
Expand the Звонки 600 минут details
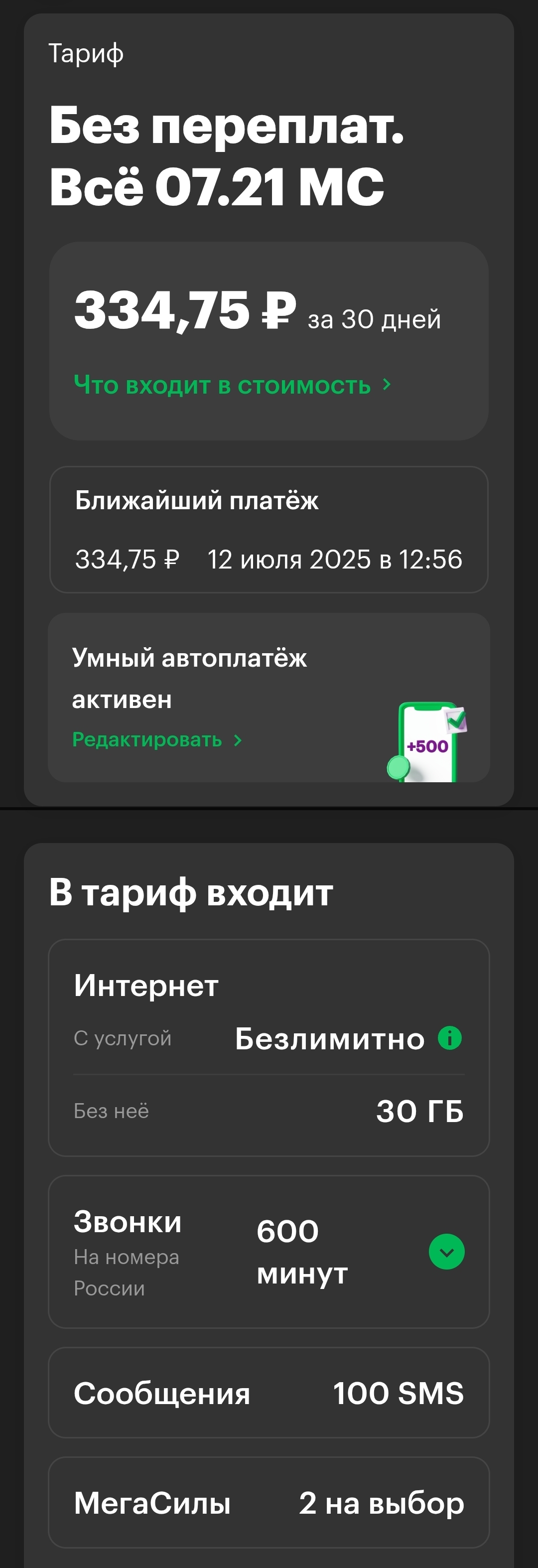(447, 1252)
